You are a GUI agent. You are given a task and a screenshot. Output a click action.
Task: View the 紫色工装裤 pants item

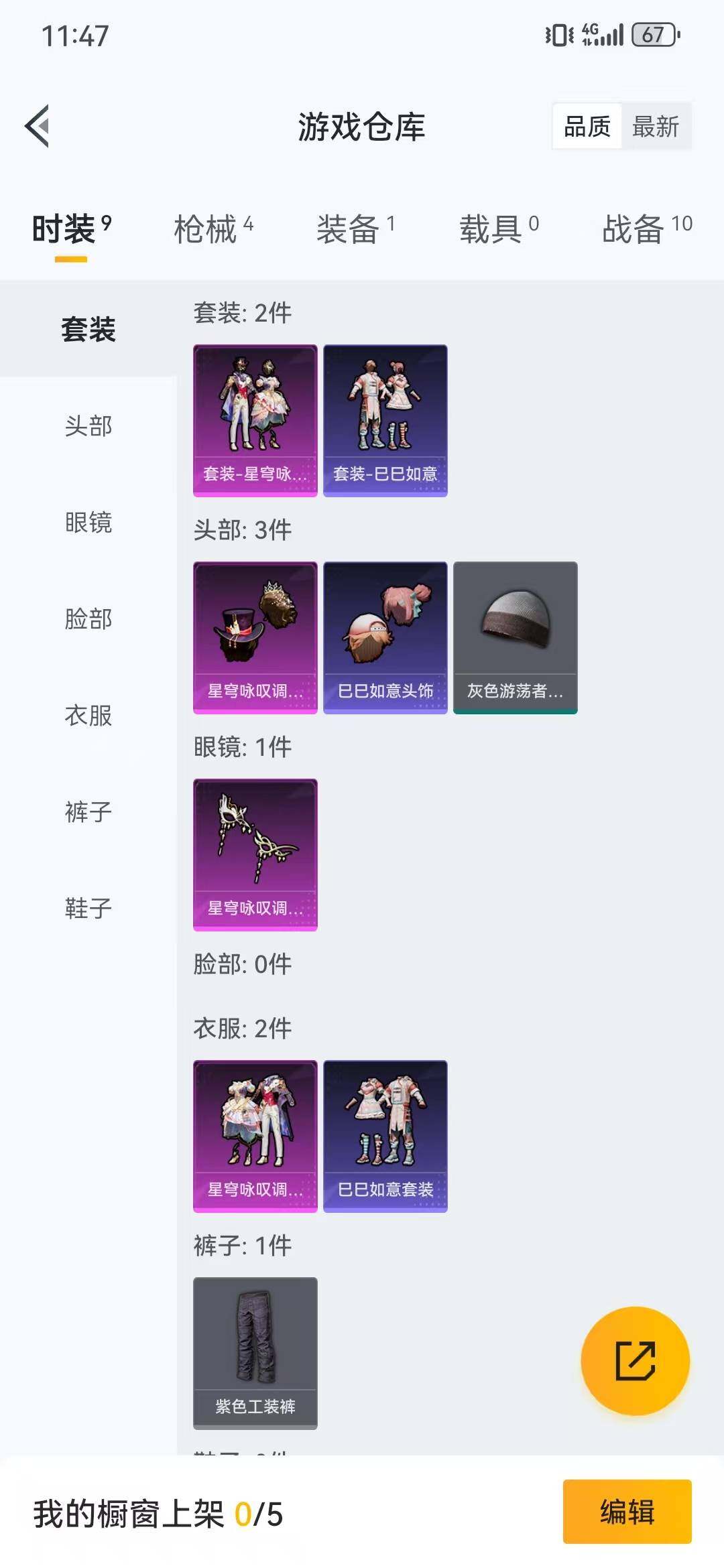point(255,1353)
